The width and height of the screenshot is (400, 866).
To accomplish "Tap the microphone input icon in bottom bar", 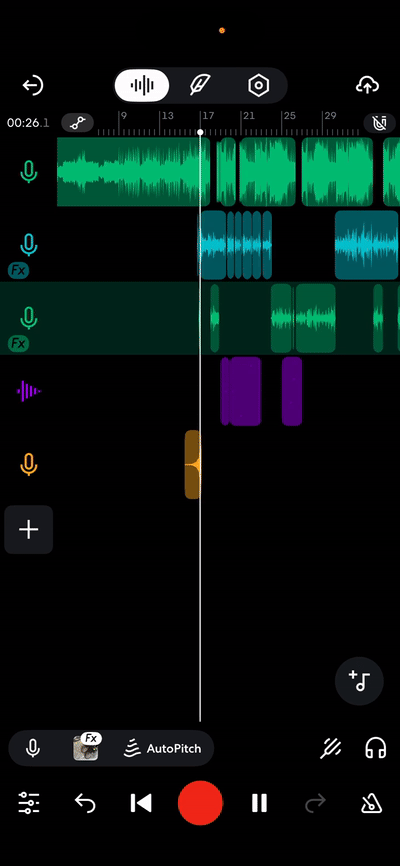I will click(x=33, y=749).
